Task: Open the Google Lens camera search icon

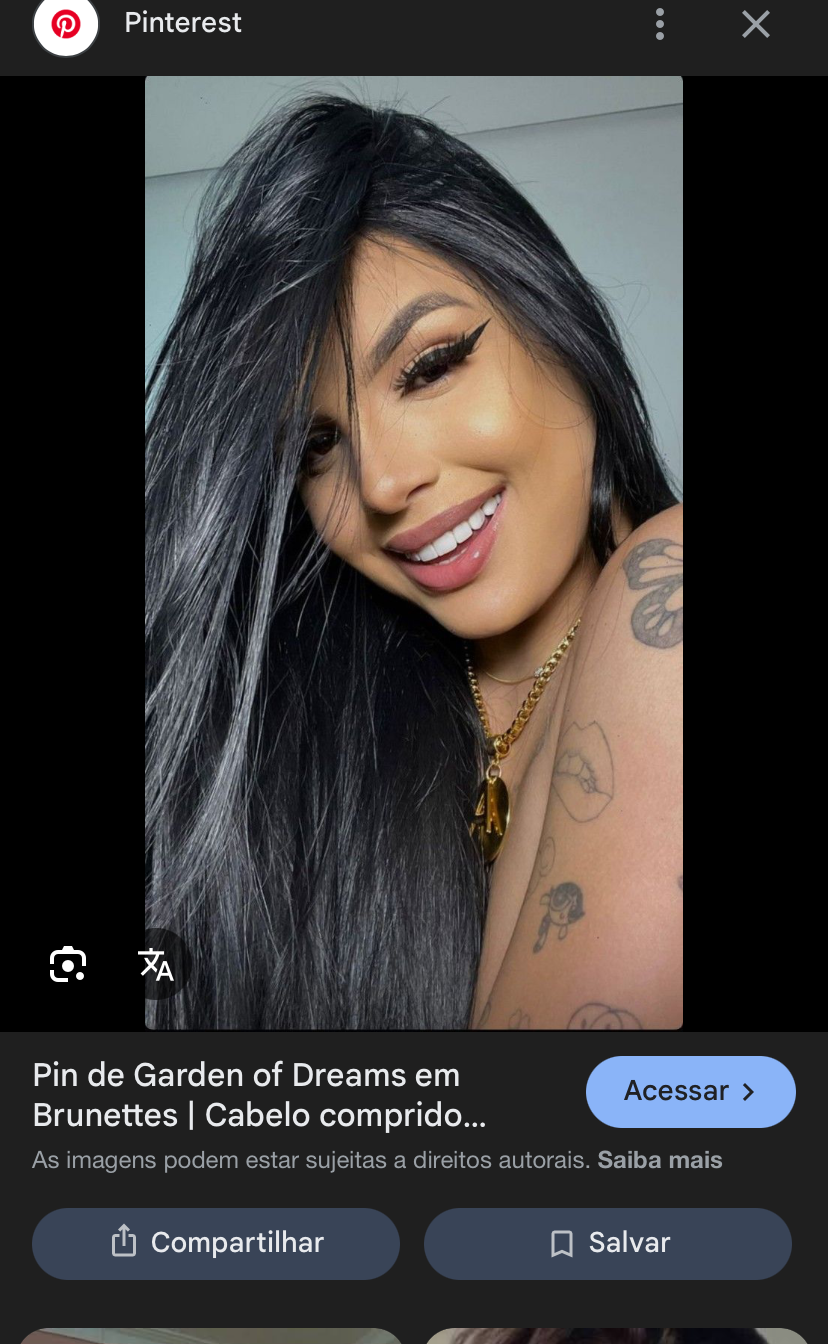Action: coord(66,964)
